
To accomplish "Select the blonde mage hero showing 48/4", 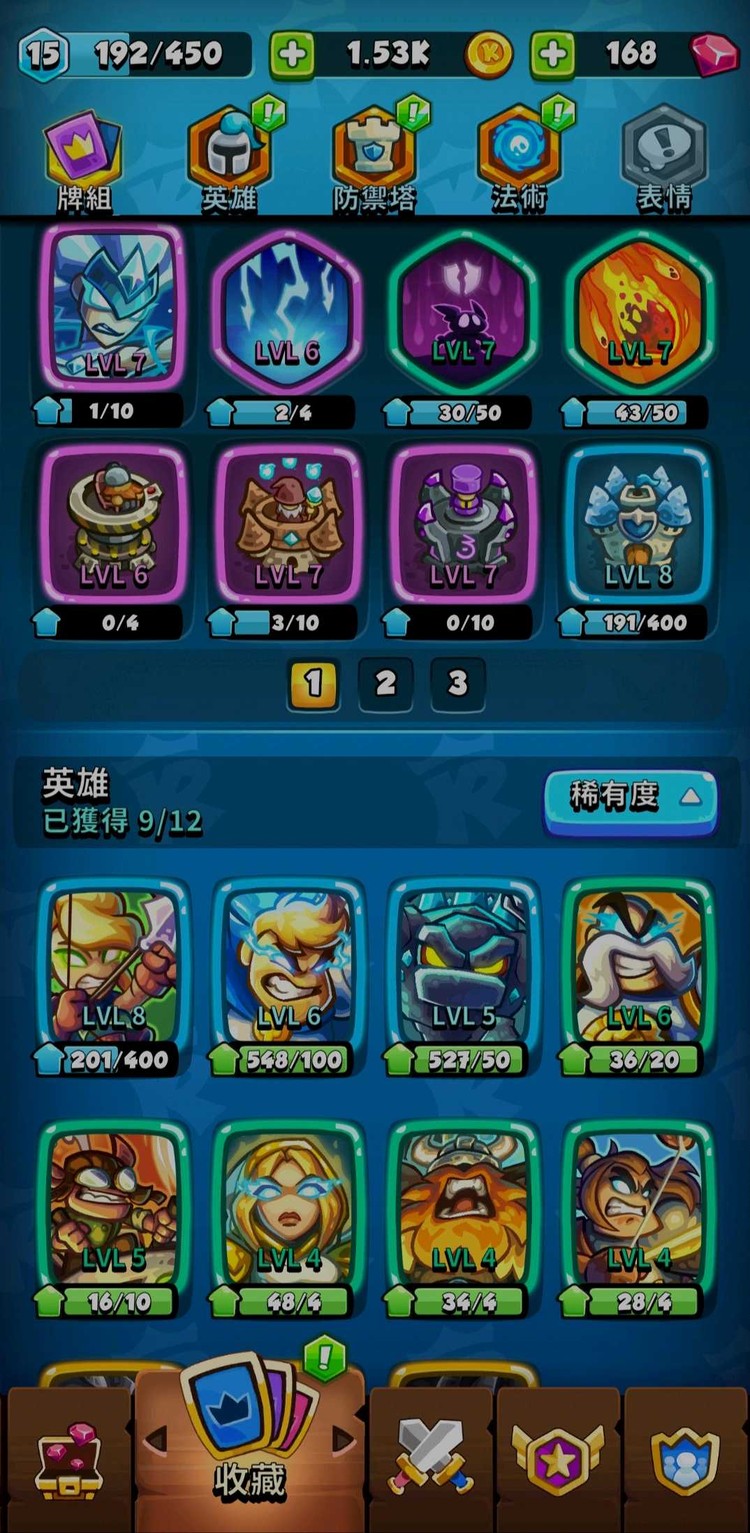I will (x=288, y=1205).
